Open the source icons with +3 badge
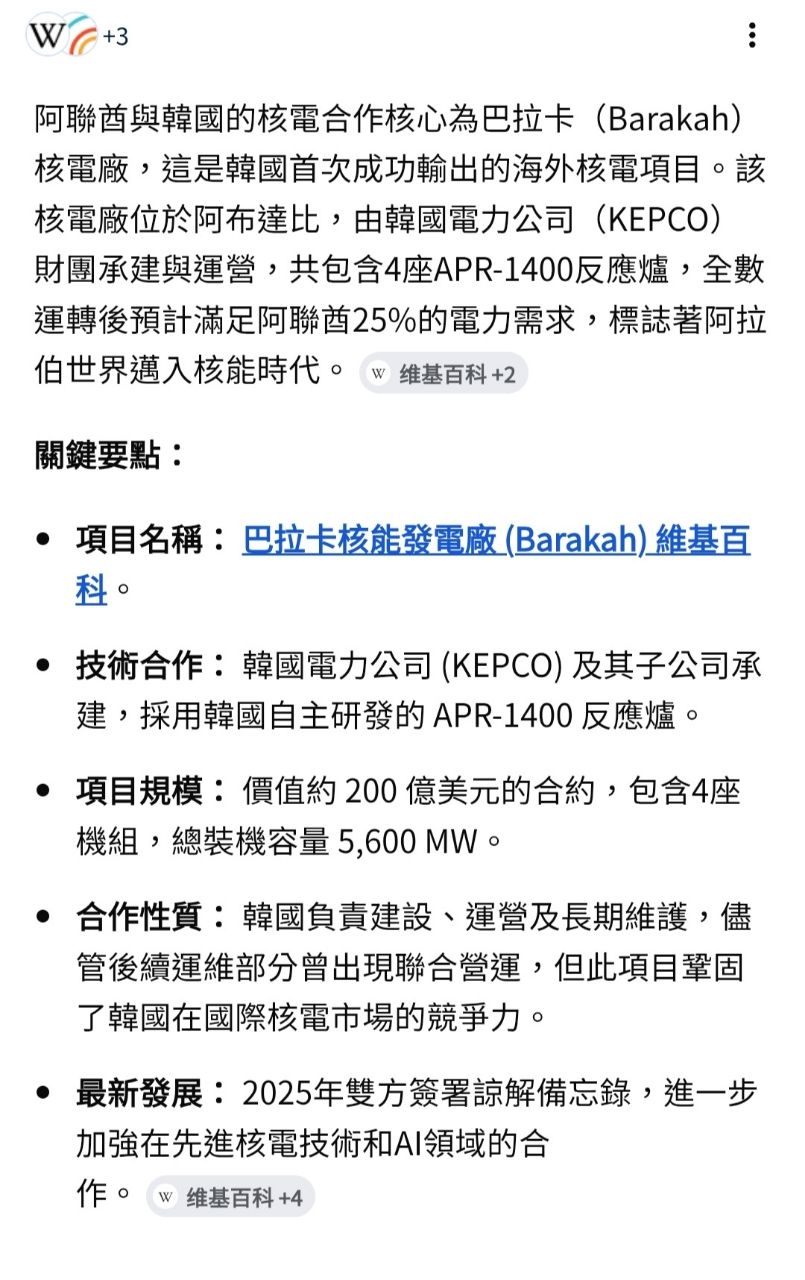 (x=77, y=37)
